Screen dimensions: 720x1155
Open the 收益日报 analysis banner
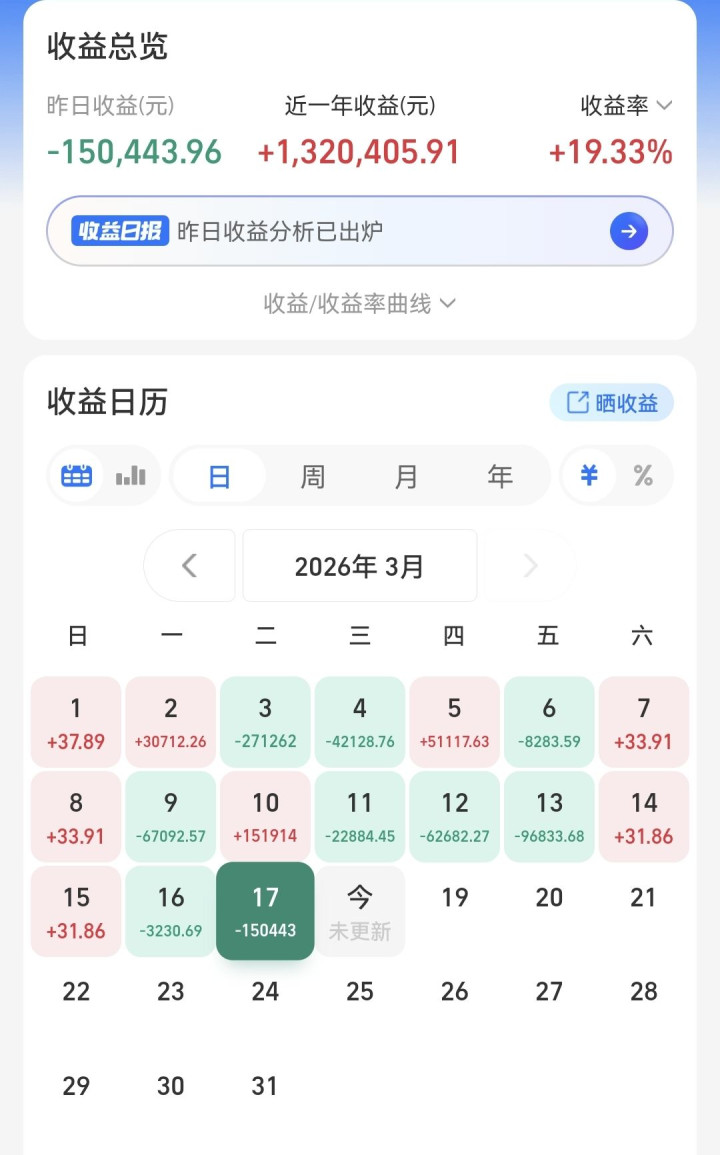point(360,231)
